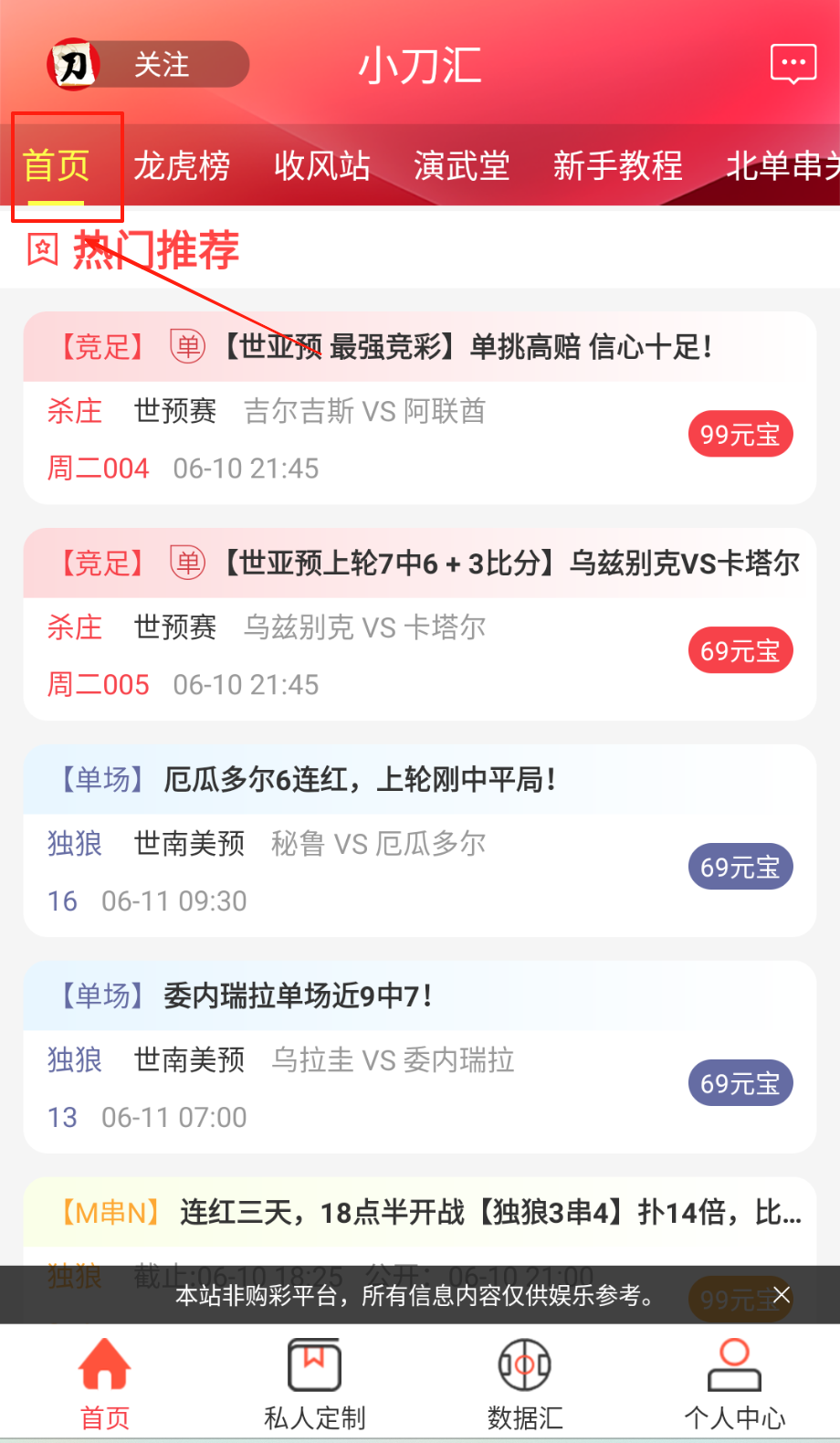The image size is (840, 1443).
Task: Open the 乌兹别克 VS 卡塔尔 recommendation card
Action: (x=365, y=627)
